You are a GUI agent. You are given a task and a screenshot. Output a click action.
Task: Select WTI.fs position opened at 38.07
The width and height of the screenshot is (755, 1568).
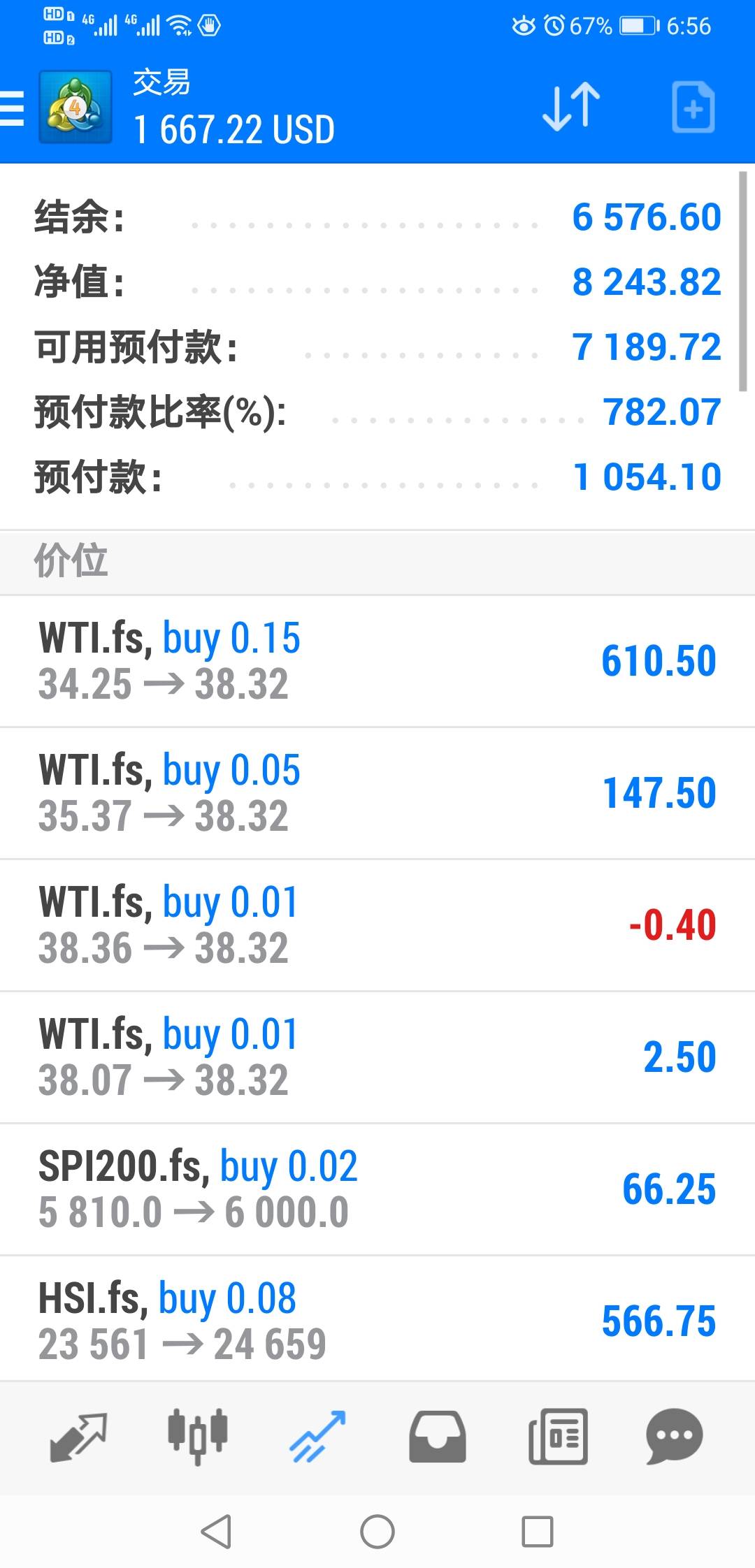377,1057
